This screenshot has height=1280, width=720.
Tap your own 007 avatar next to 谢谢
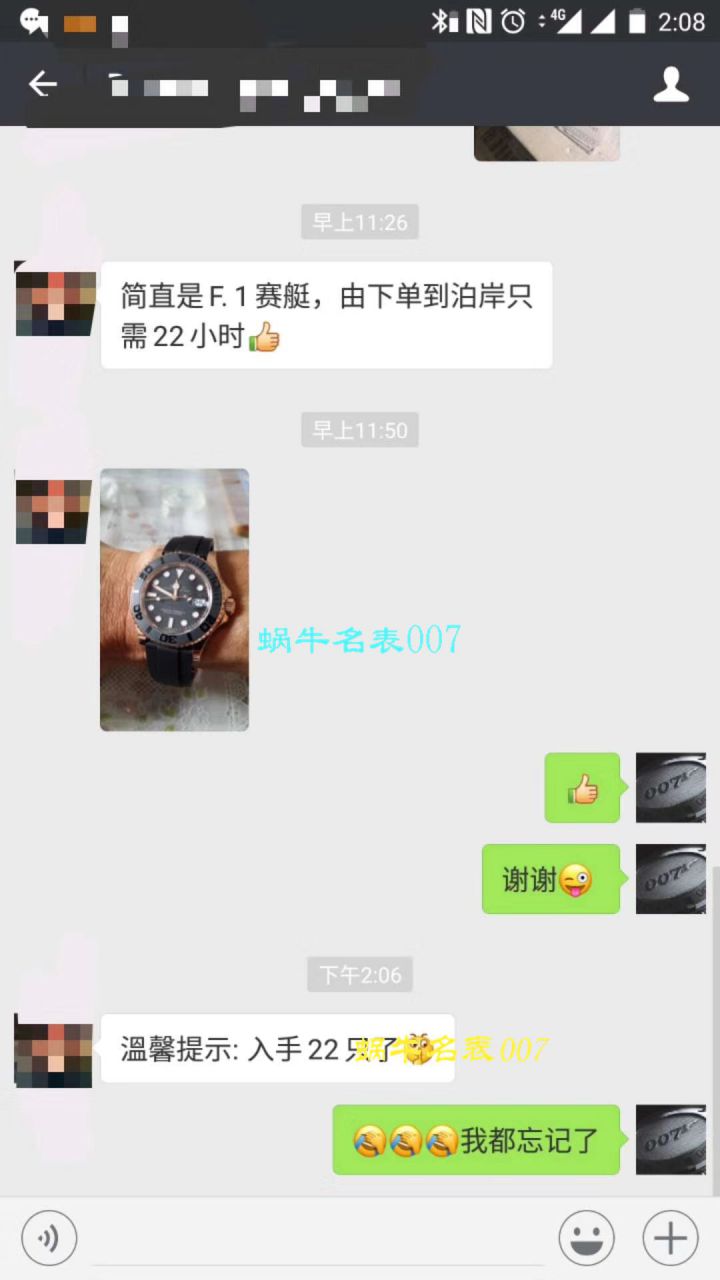670,879
